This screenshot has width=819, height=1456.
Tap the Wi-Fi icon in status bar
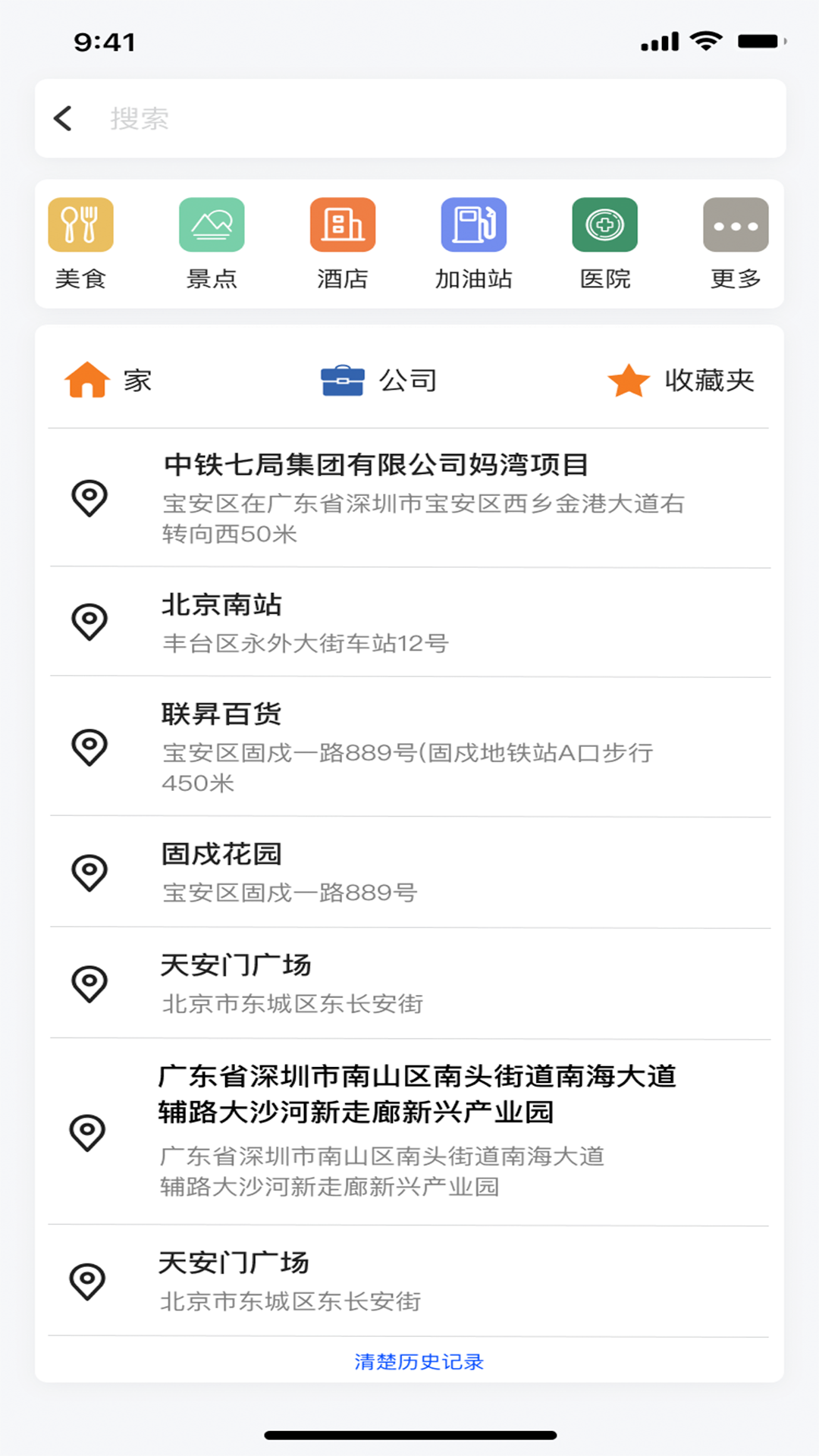707,40
